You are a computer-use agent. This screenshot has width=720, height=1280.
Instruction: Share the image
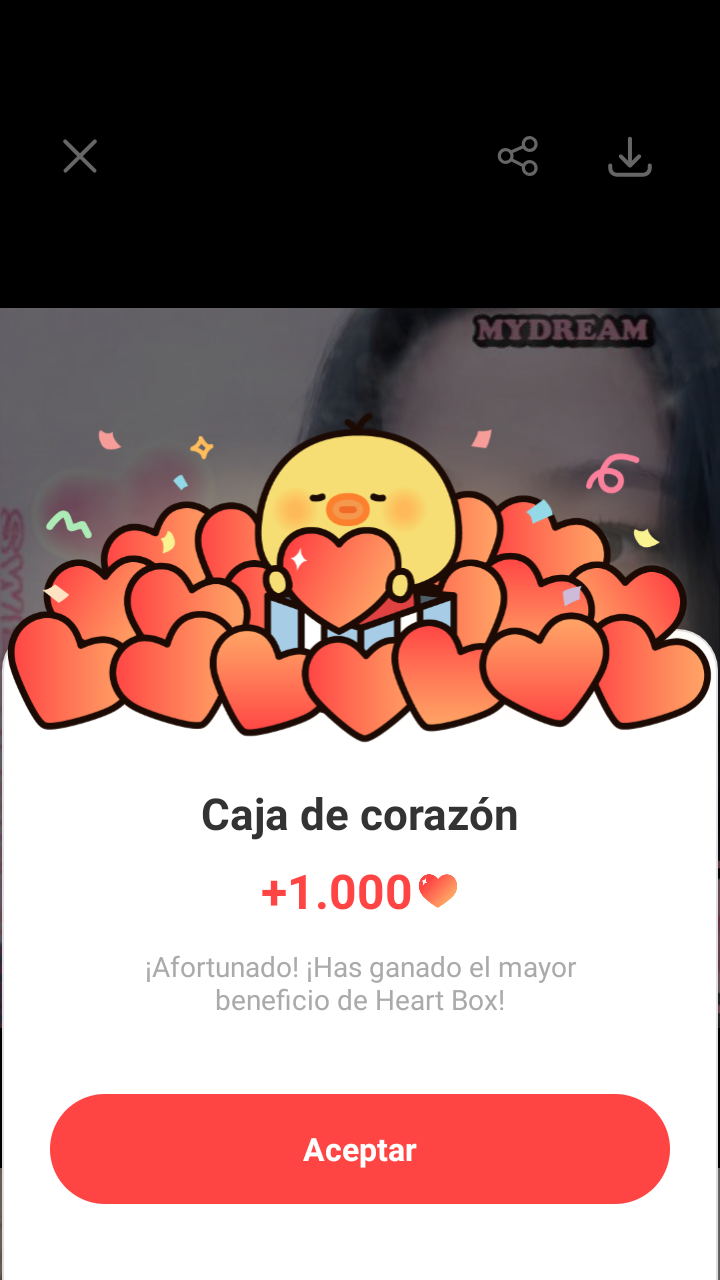coord(518,157)
